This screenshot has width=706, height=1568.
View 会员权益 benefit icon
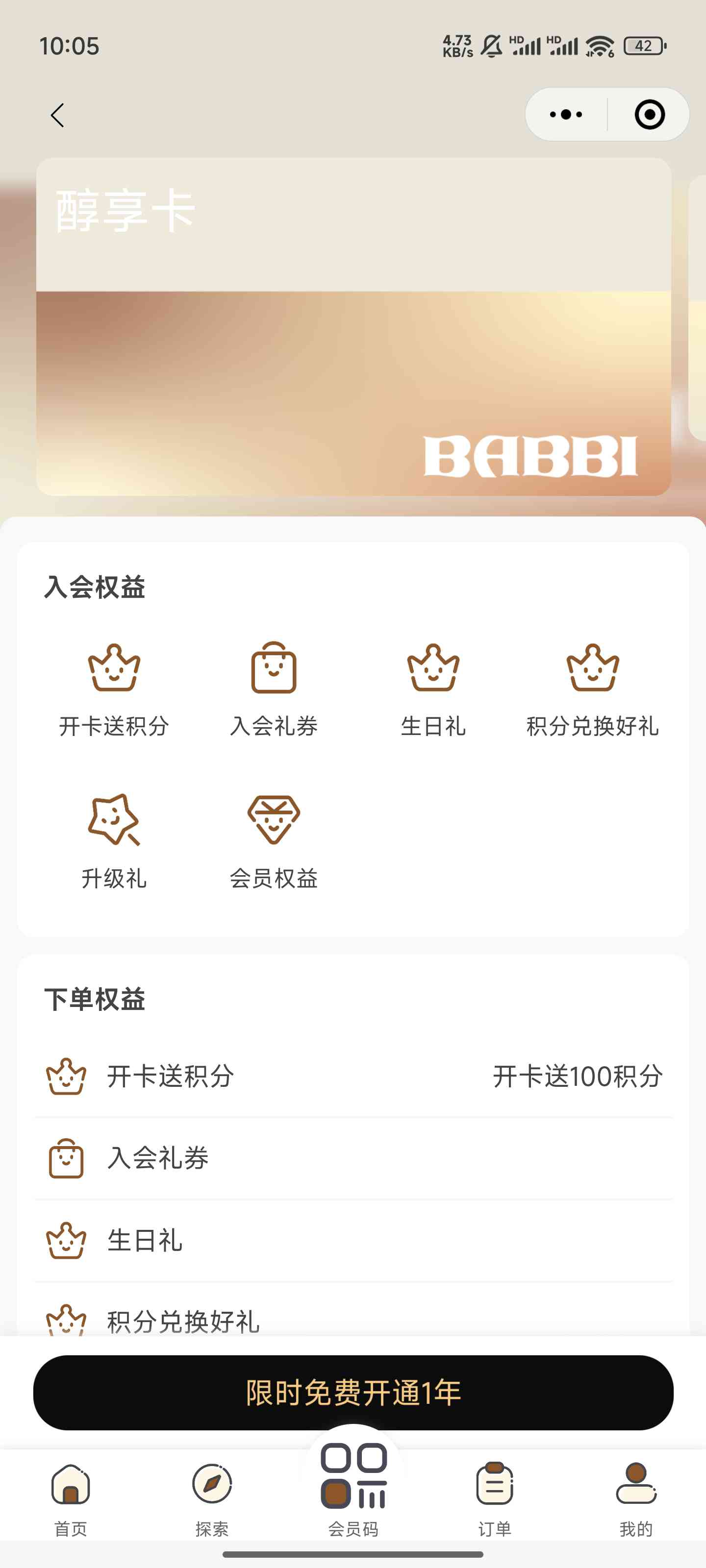pos(274,842)
